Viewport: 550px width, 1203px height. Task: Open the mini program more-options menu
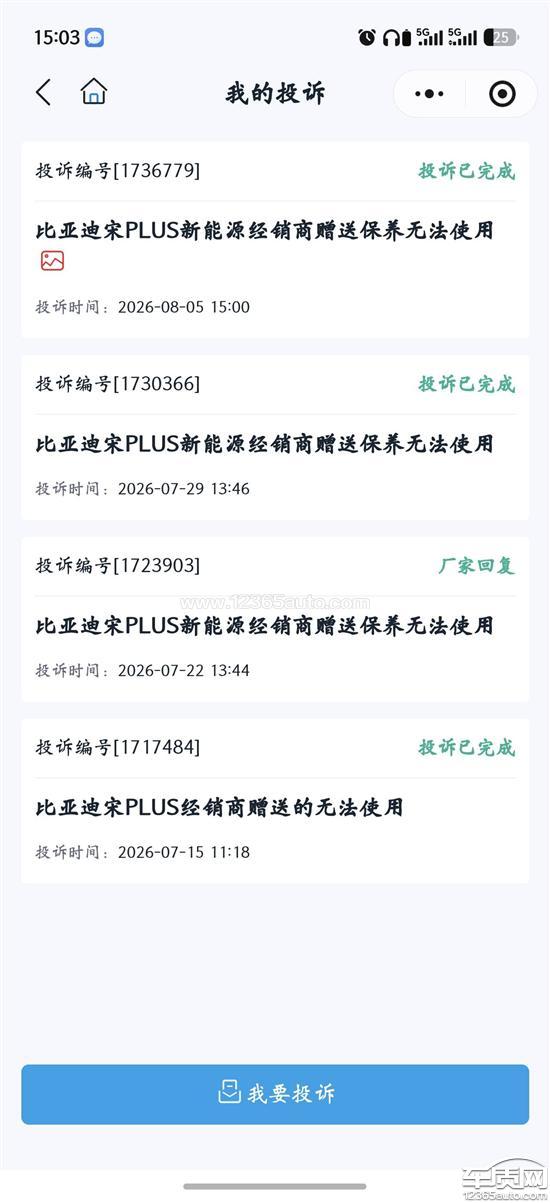429,94
